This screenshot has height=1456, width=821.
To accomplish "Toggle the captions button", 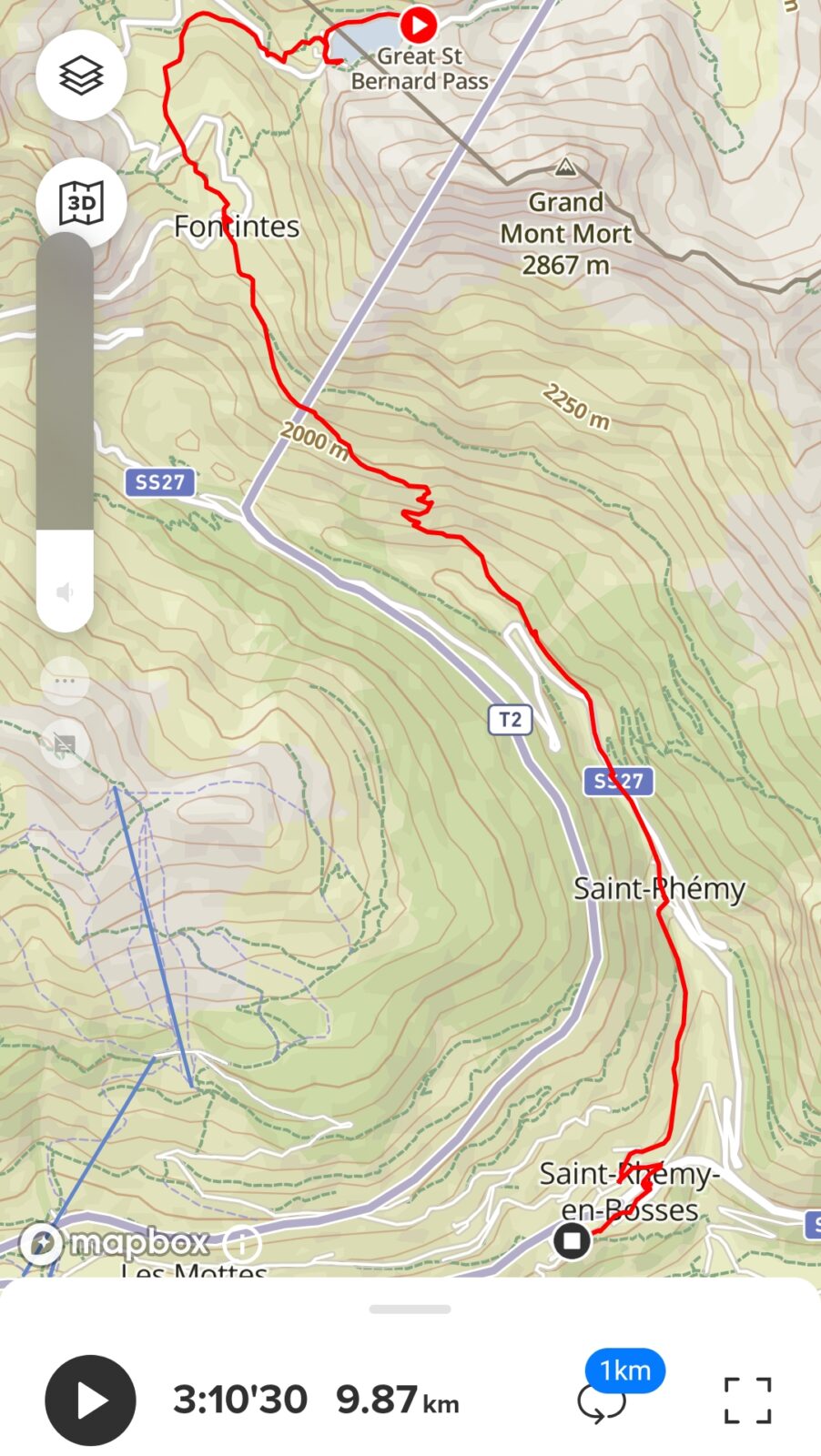I will [65, 745].
